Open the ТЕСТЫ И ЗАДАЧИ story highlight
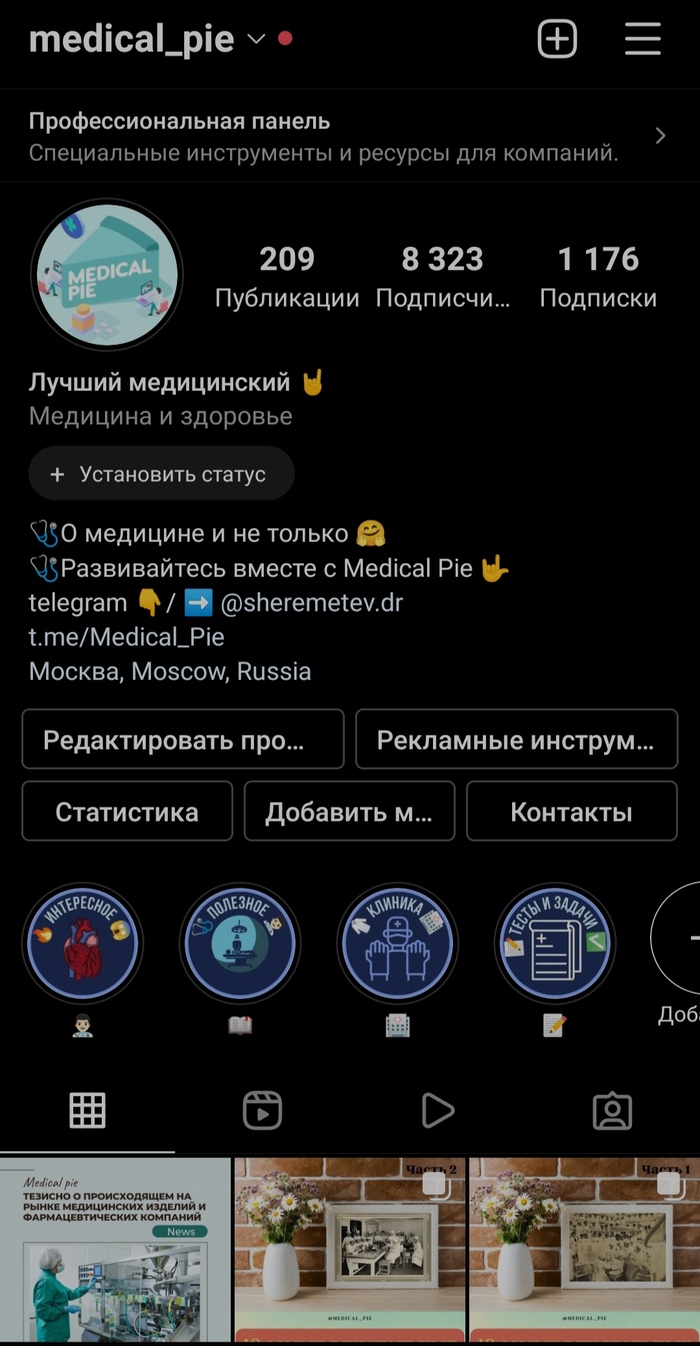Screen dimensions: 700x1346 555,942
